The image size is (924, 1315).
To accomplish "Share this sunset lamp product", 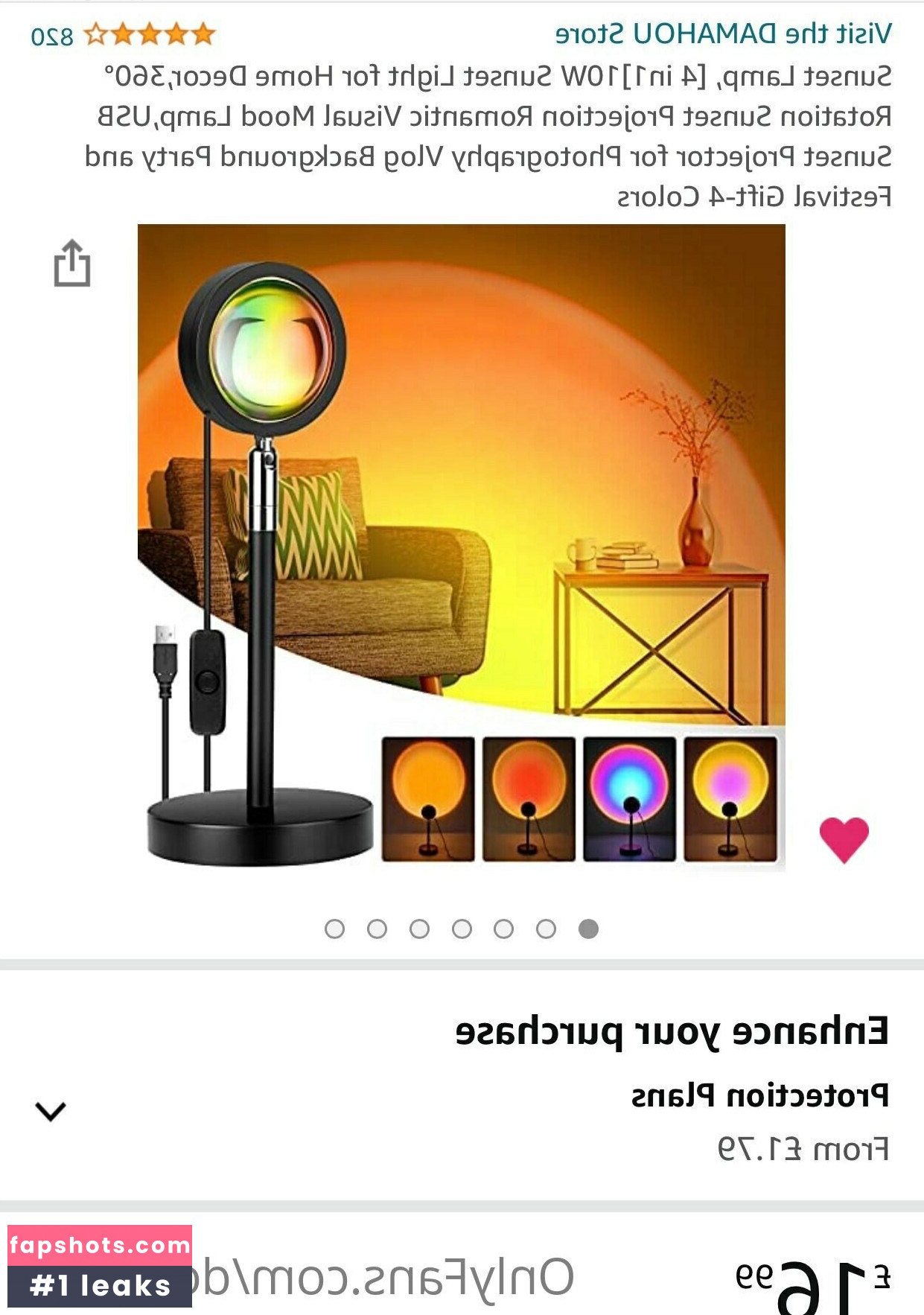I will 71,264.
